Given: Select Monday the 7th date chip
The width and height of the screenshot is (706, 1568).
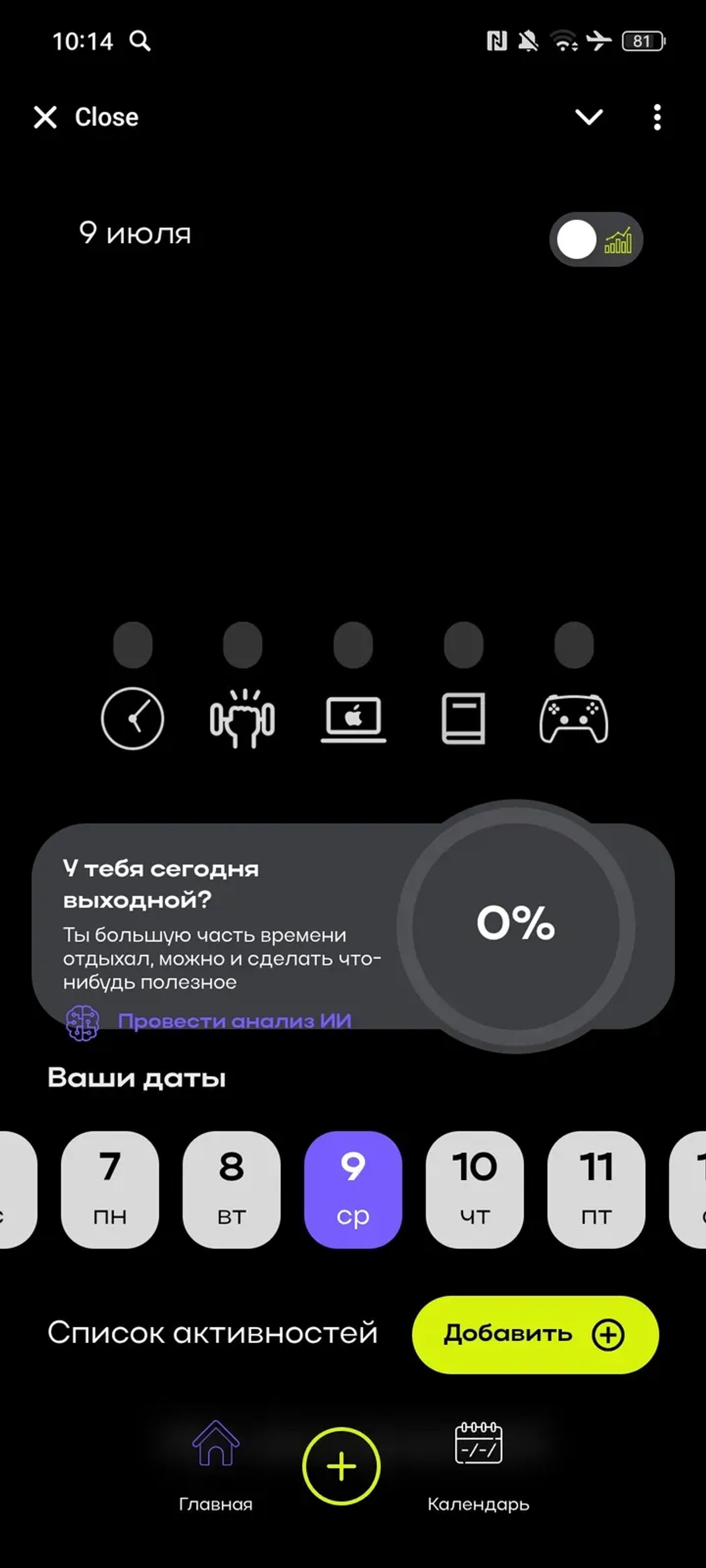Looking at the screenshot, I should coord(110,1189).
